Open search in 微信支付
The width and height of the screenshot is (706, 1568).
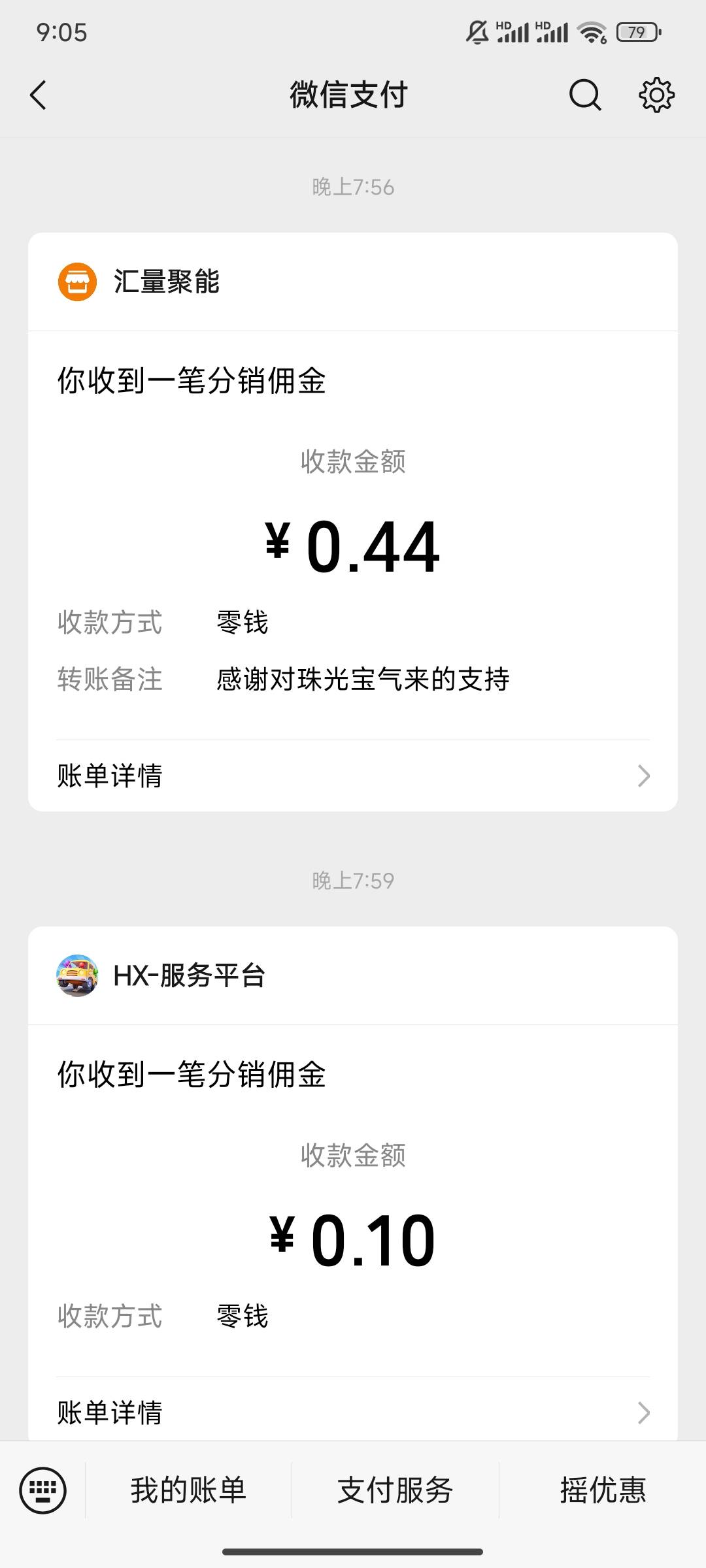click(x=584, y=95)
